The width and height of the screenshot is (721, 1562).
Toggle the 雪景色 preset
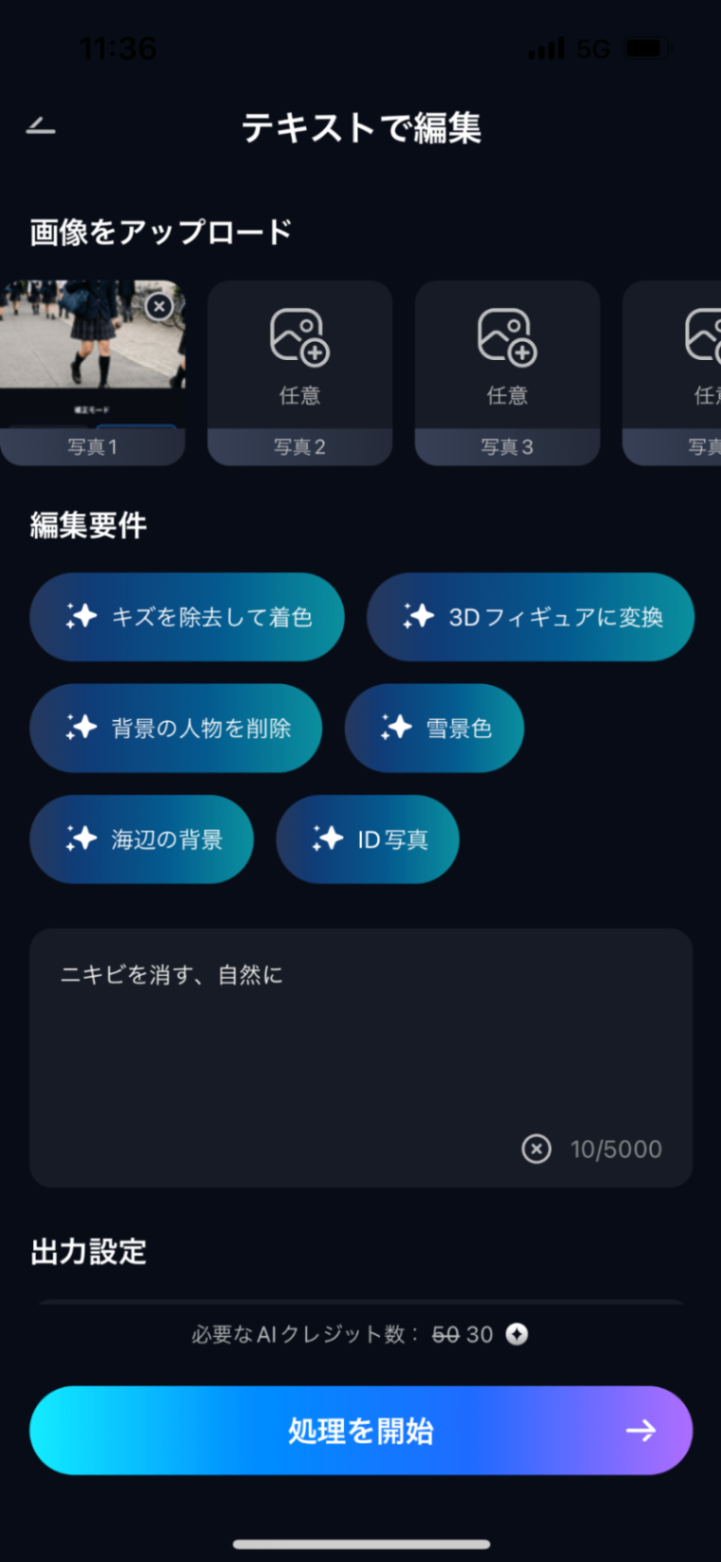[434, 728]
